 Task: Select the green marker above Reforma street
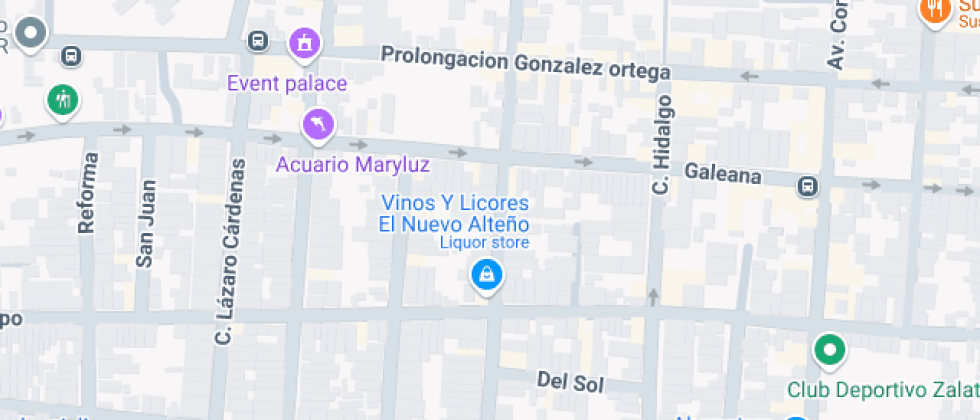(63, 99)
